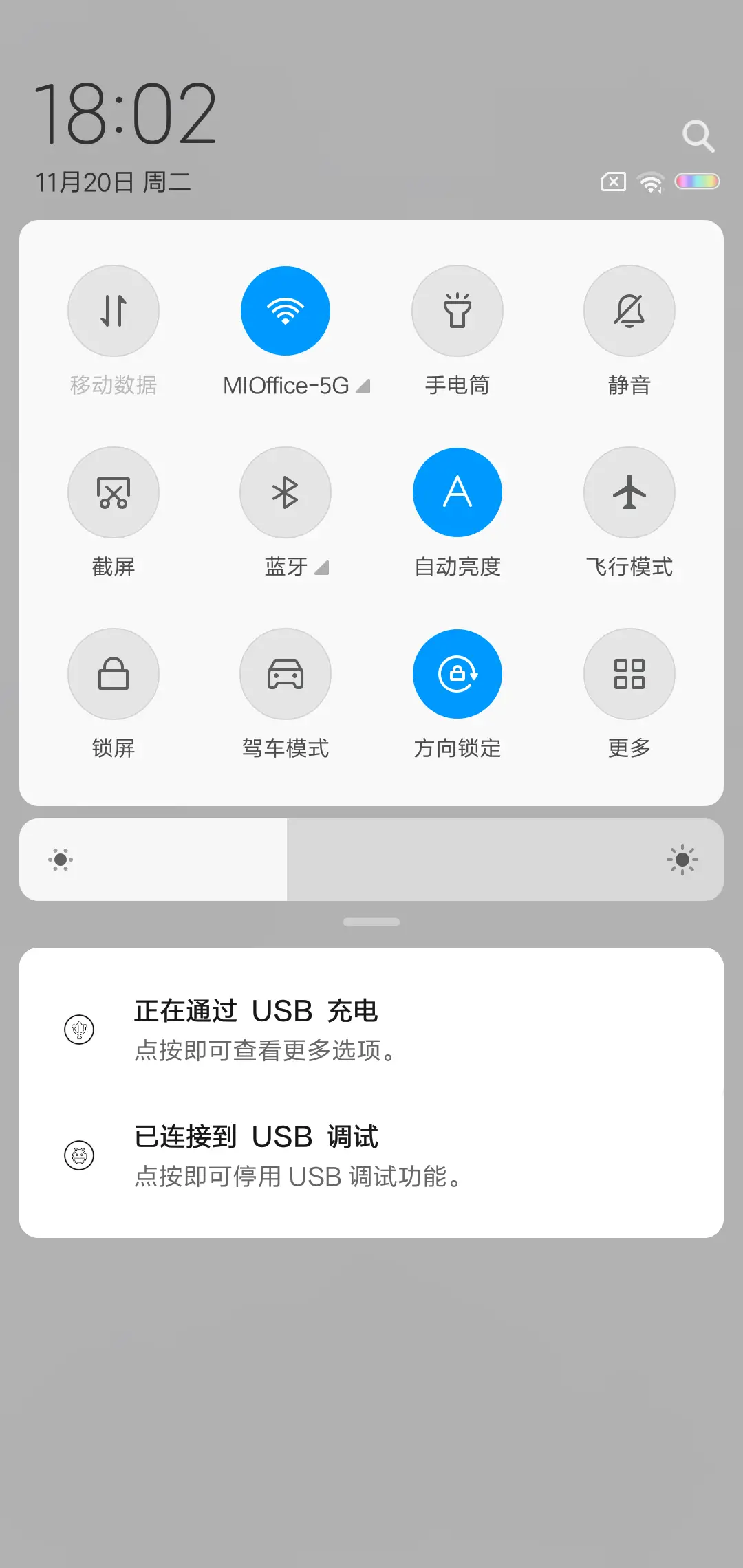Mute the phone with the silent tile
This screenshot has height=1568, width=743.
click(629, 311)
